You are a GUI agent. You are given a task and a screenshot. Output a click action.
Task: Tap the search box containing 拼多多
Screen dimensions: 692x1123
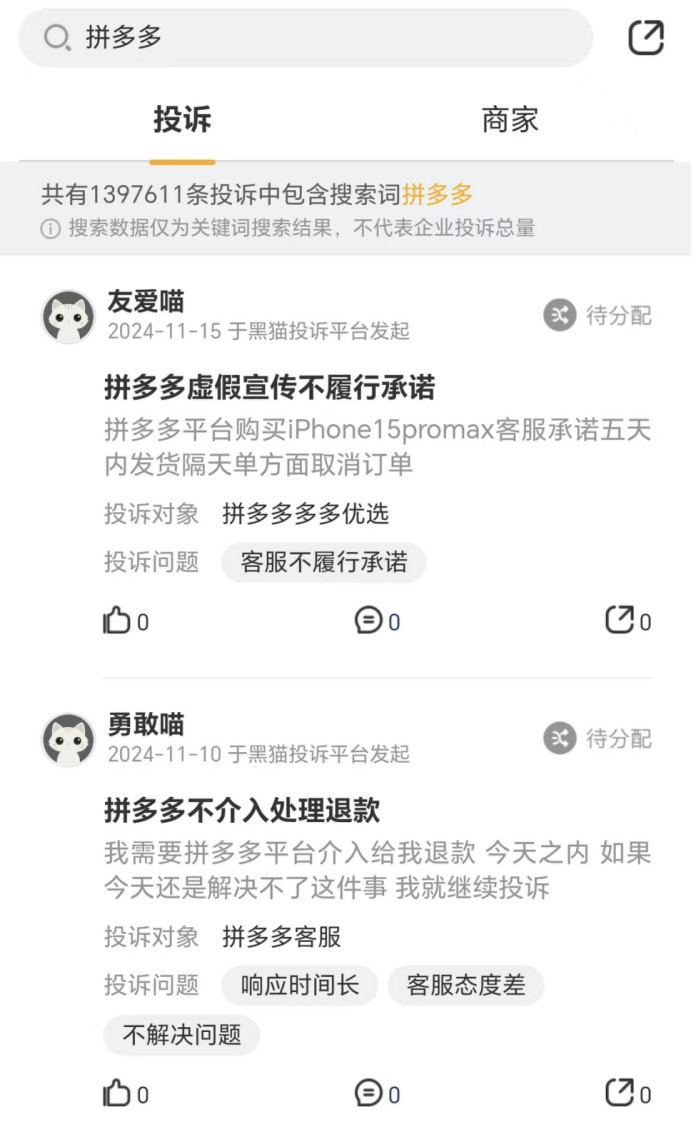[305, 38]
